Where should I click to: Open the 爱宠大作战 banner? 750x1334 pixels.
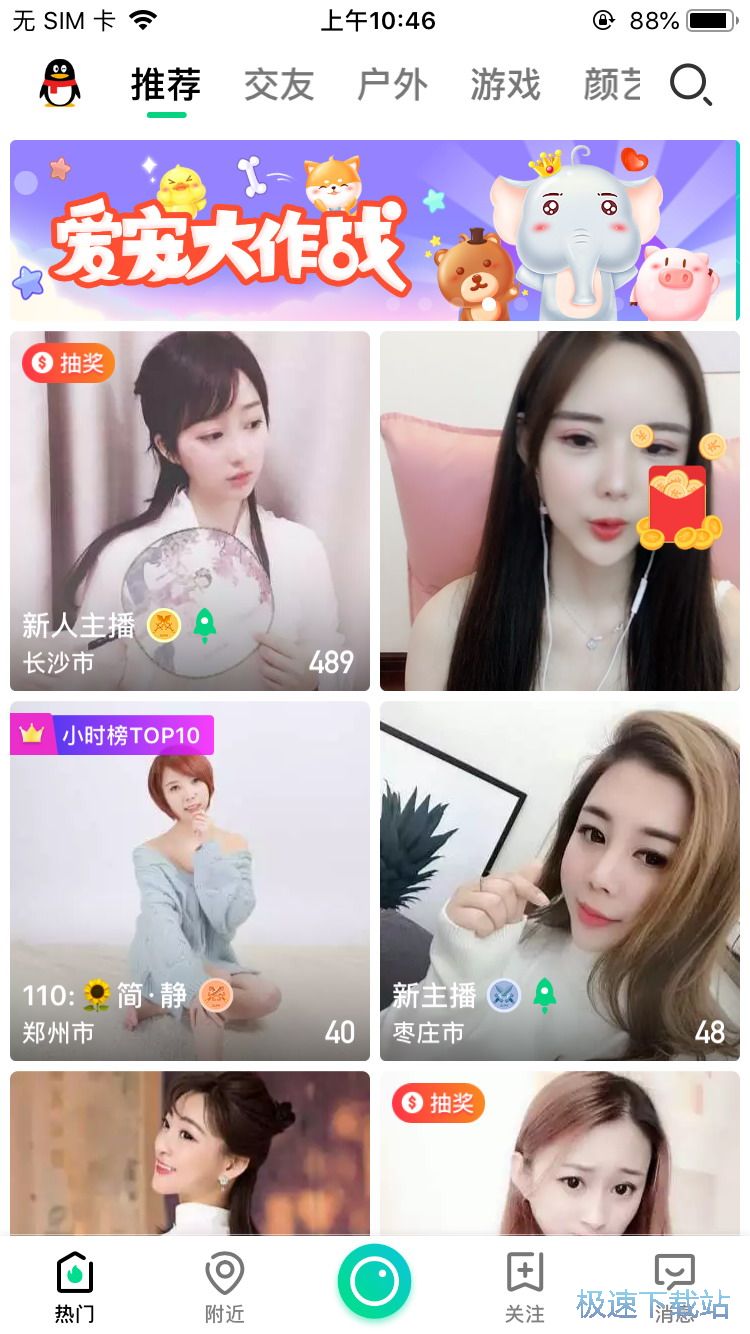374,231
